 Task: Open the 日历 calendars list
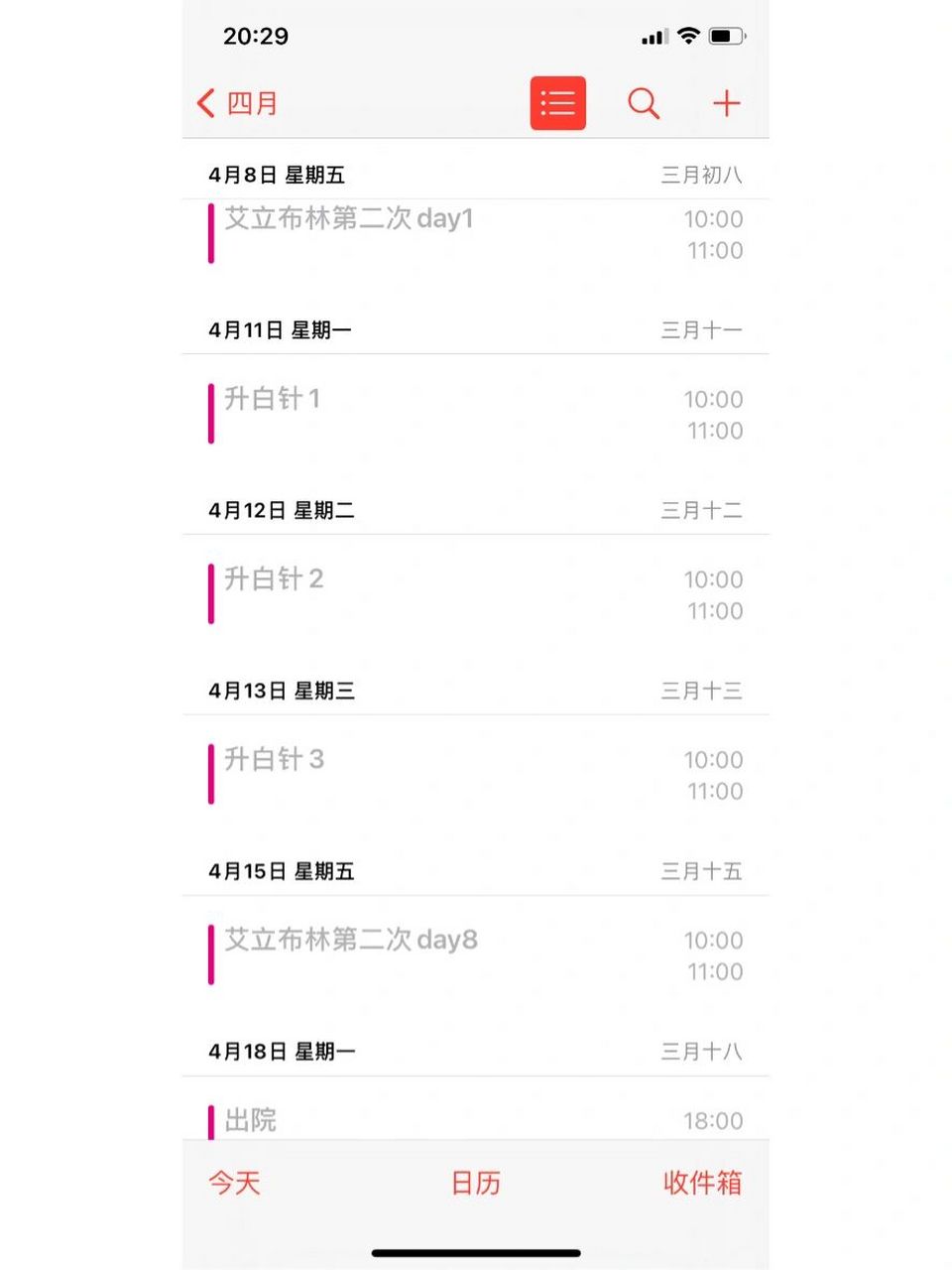[476, 1183]
